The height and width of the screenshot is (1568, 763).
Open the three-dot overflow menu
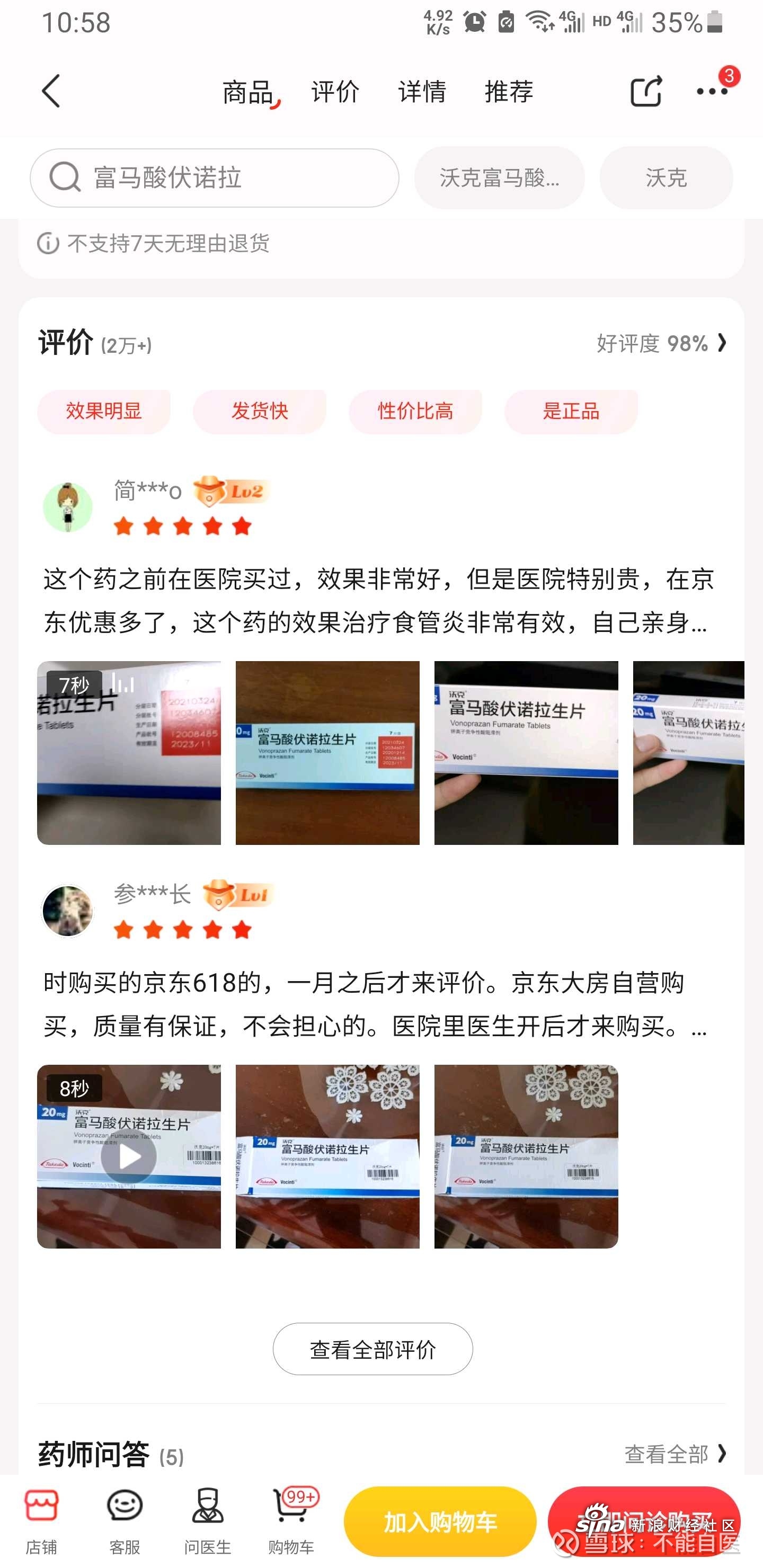(712, 91)
